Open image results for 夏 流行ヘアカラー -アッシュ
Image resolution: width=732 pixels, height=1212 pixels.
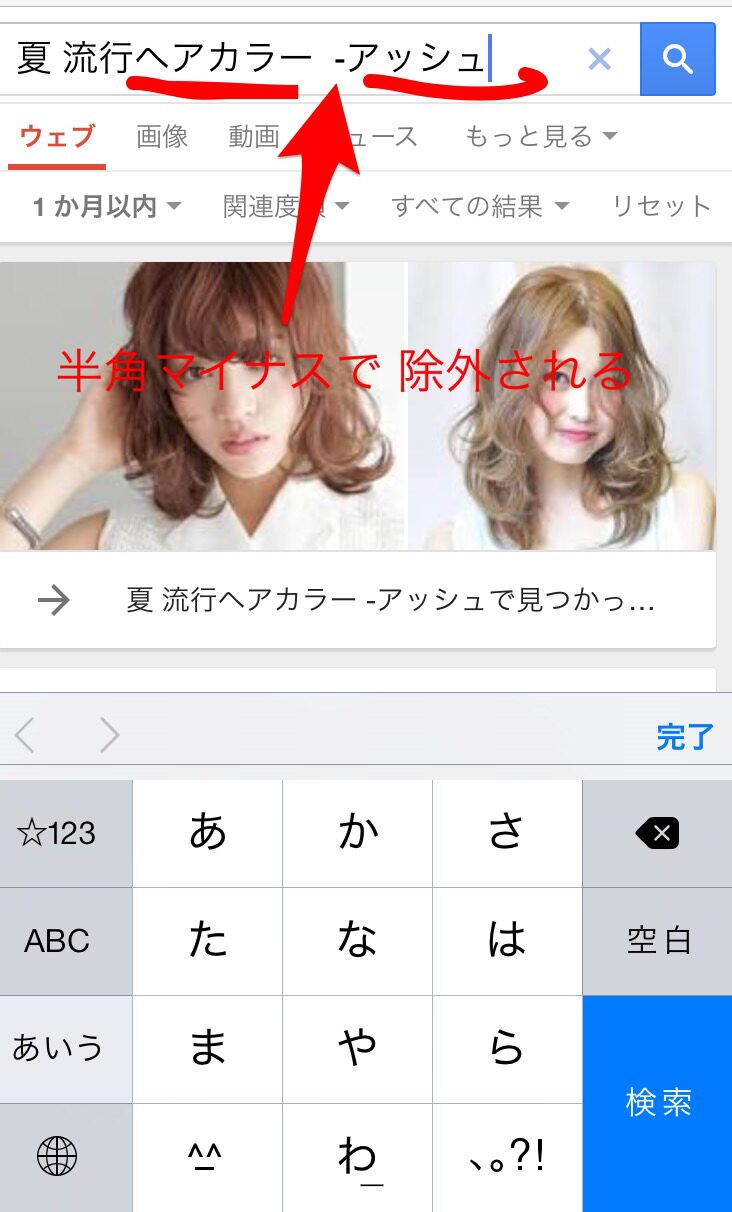358,600
